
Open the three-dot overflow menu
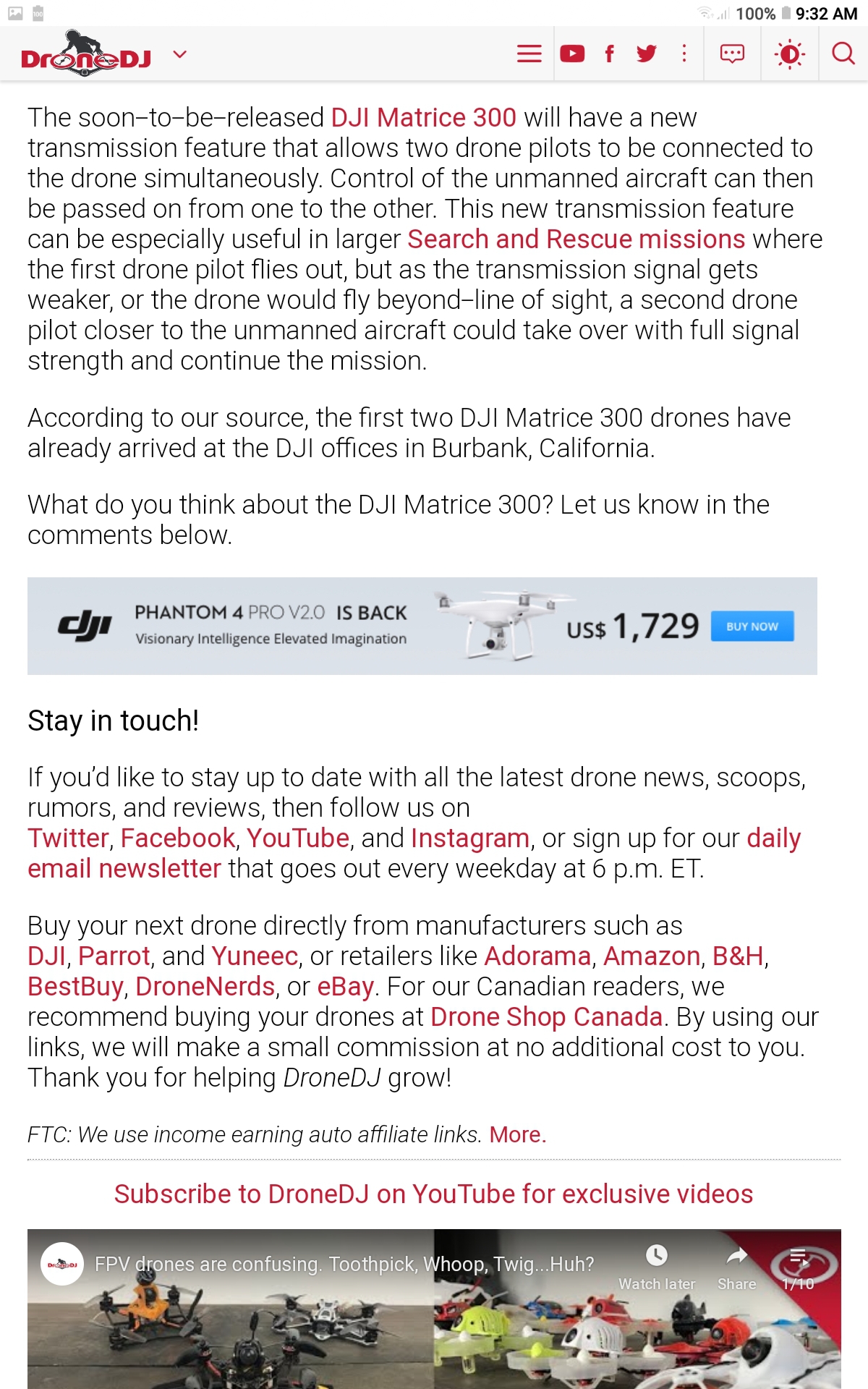[684, 54]
